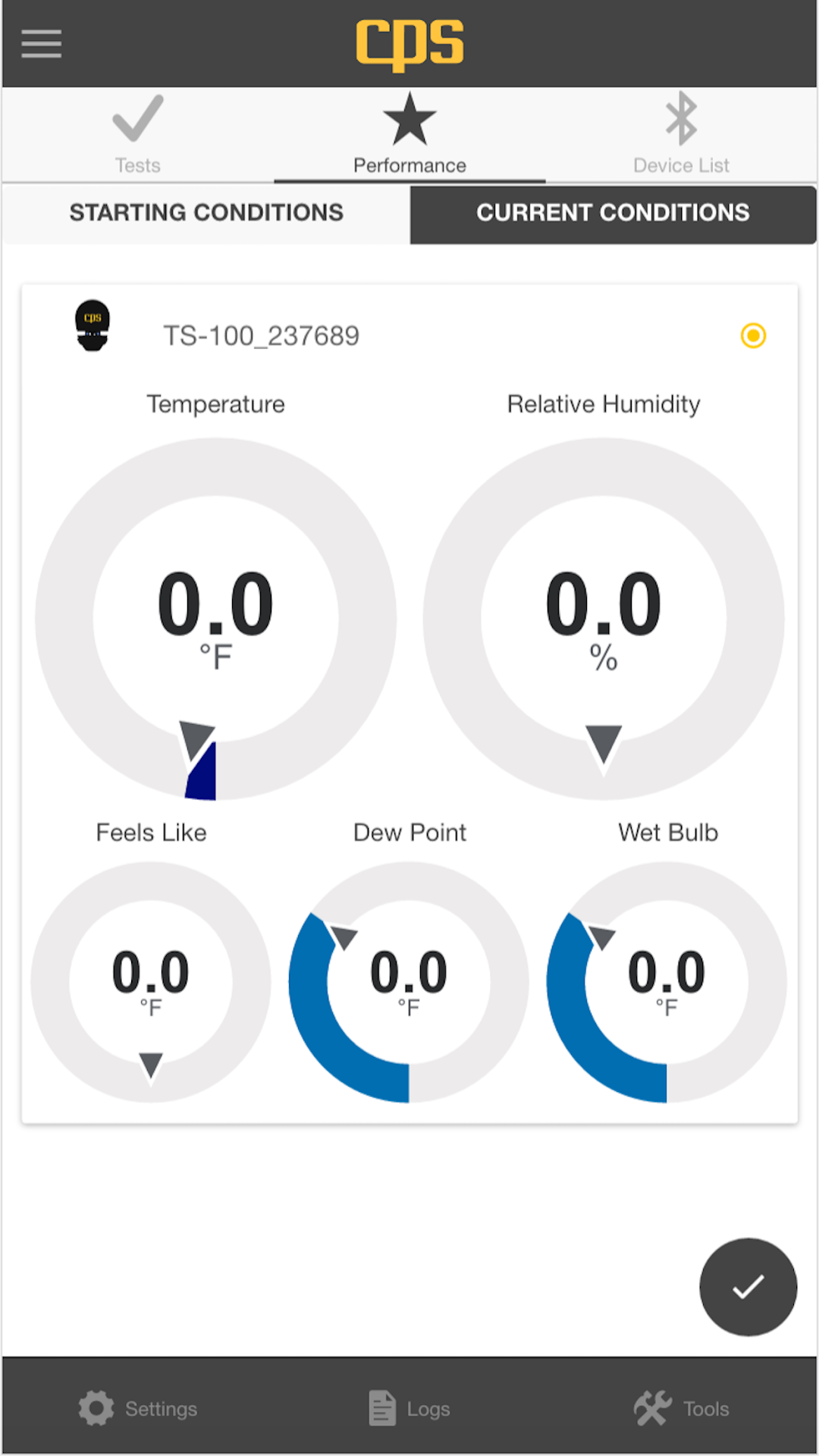Switch to the Tests tab
Screen dimensions: 819x1456
click(x=137, y=135)
